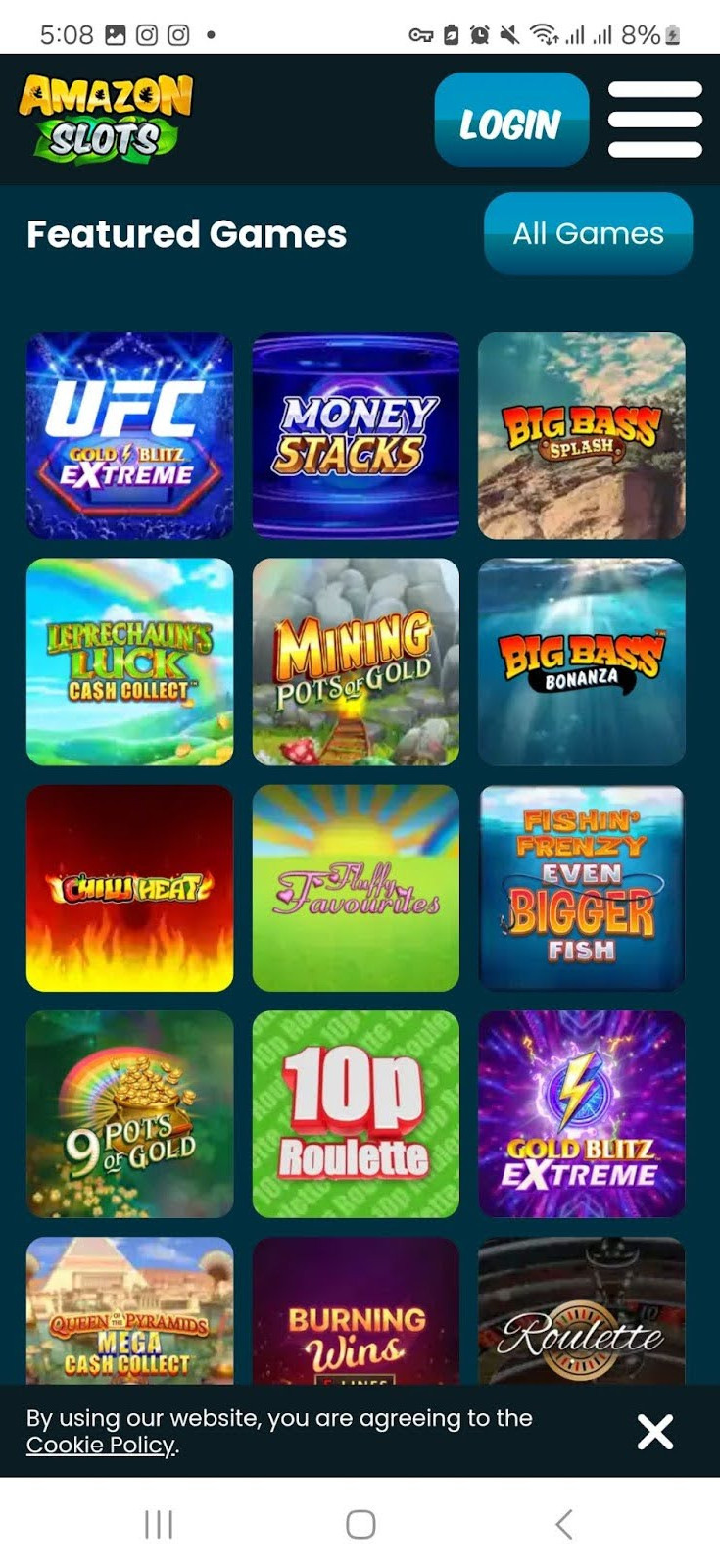720x1568 pixels.
Task: Tap the LOGIN button
Action: click(x=510, y=120)
